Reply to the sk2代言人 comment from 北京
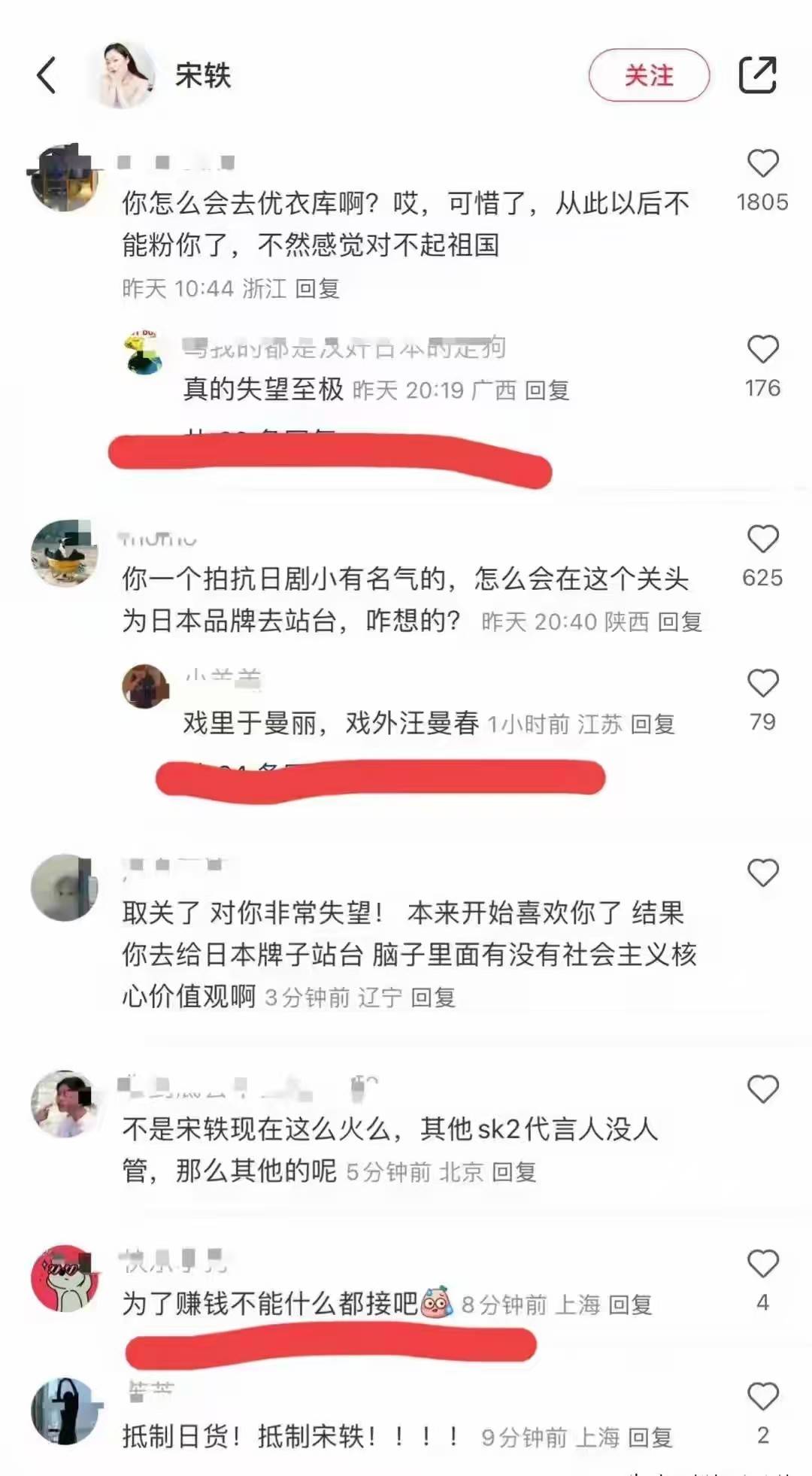812x1476 pixels. (514, 1172)
